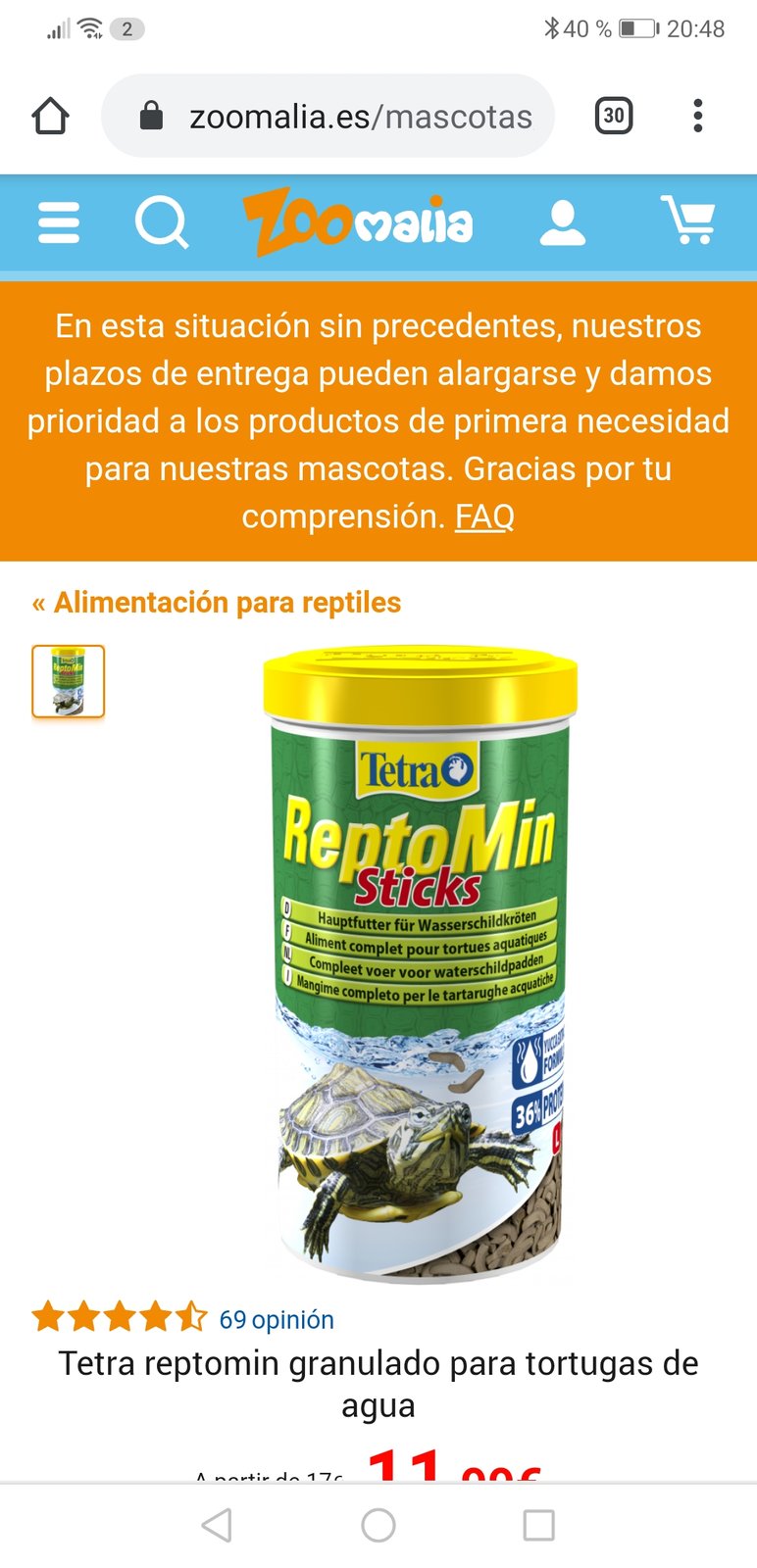
Task: Open the browser overflow menu
Action: [698, 116]
